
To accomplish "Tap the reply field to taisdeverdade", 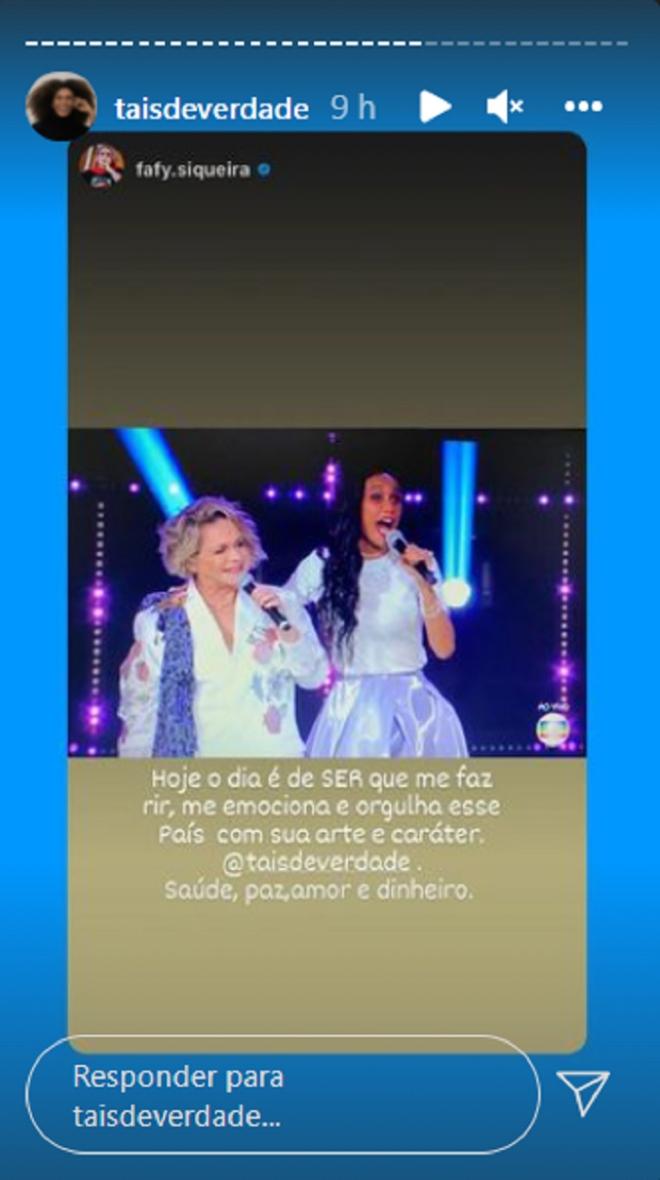I will tap(282, 1096).
